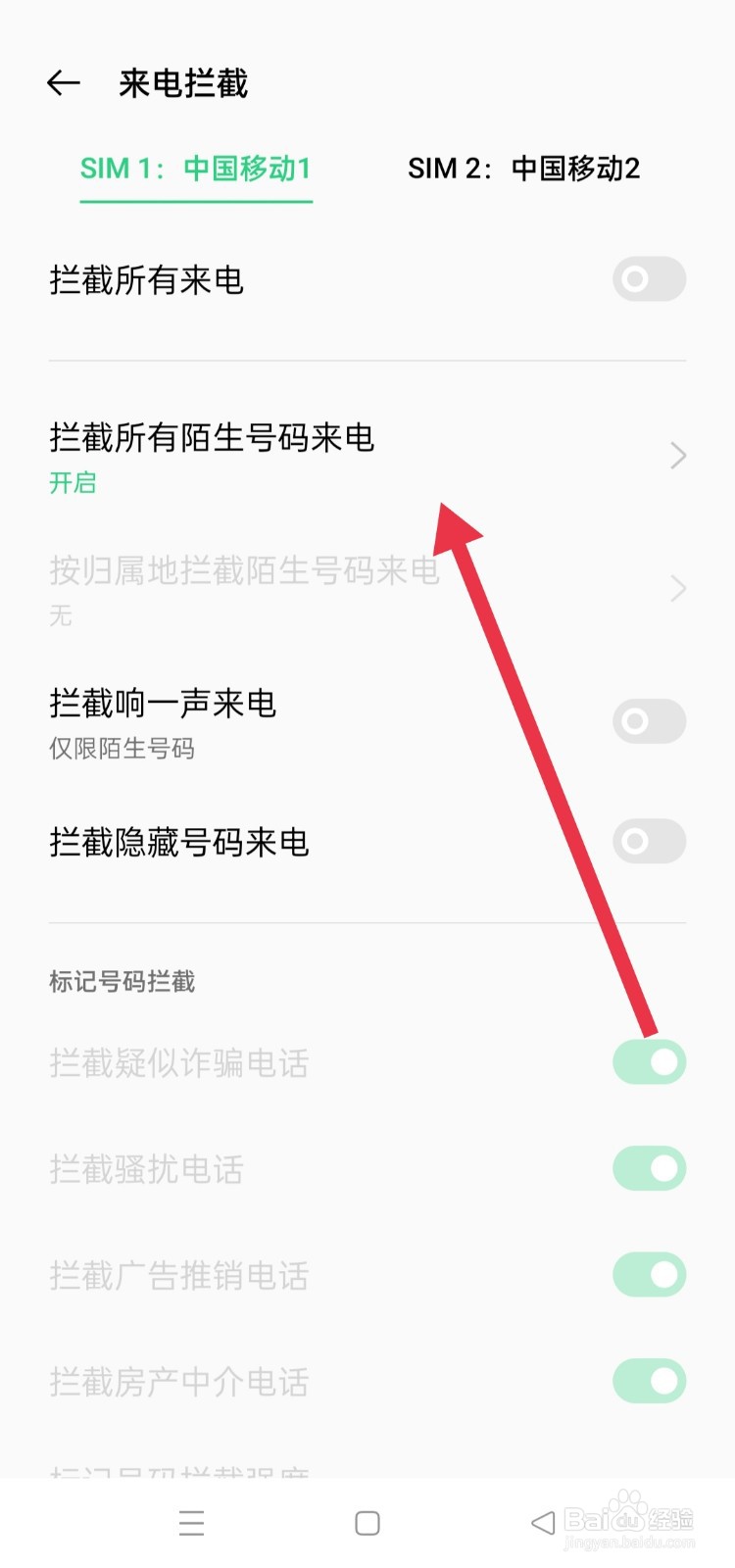Tap the navigation back triangle
Screen dimensions: 735x1568
click(x=542, y=1523)
